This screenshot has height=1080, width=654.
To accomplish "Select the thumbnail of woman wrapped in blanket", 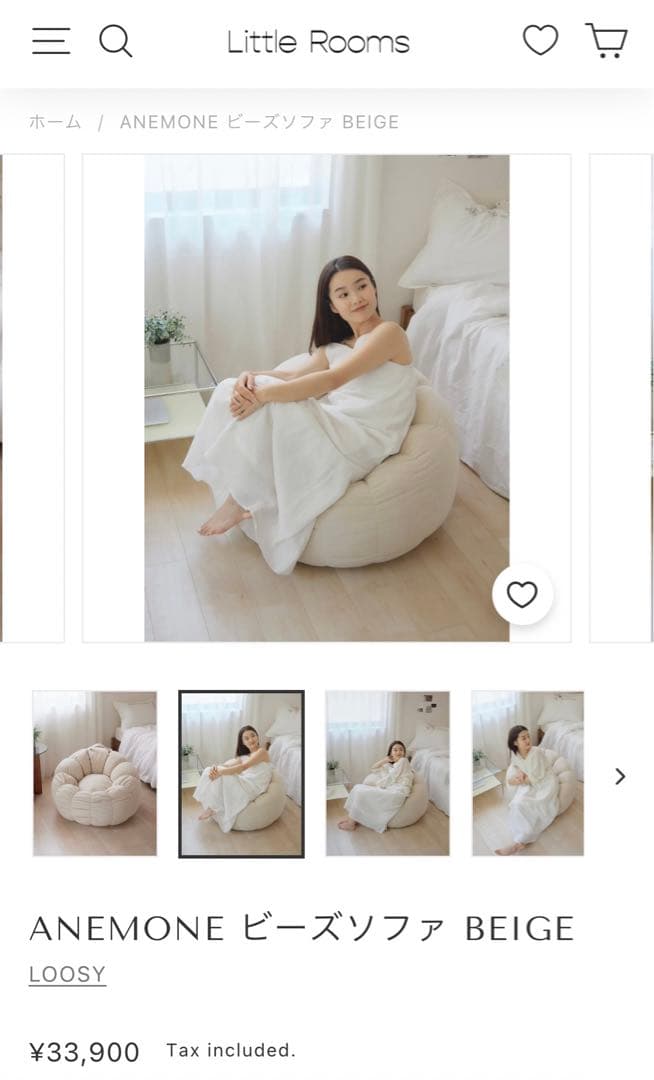I will pyautogui.click(x=387, y=773).
